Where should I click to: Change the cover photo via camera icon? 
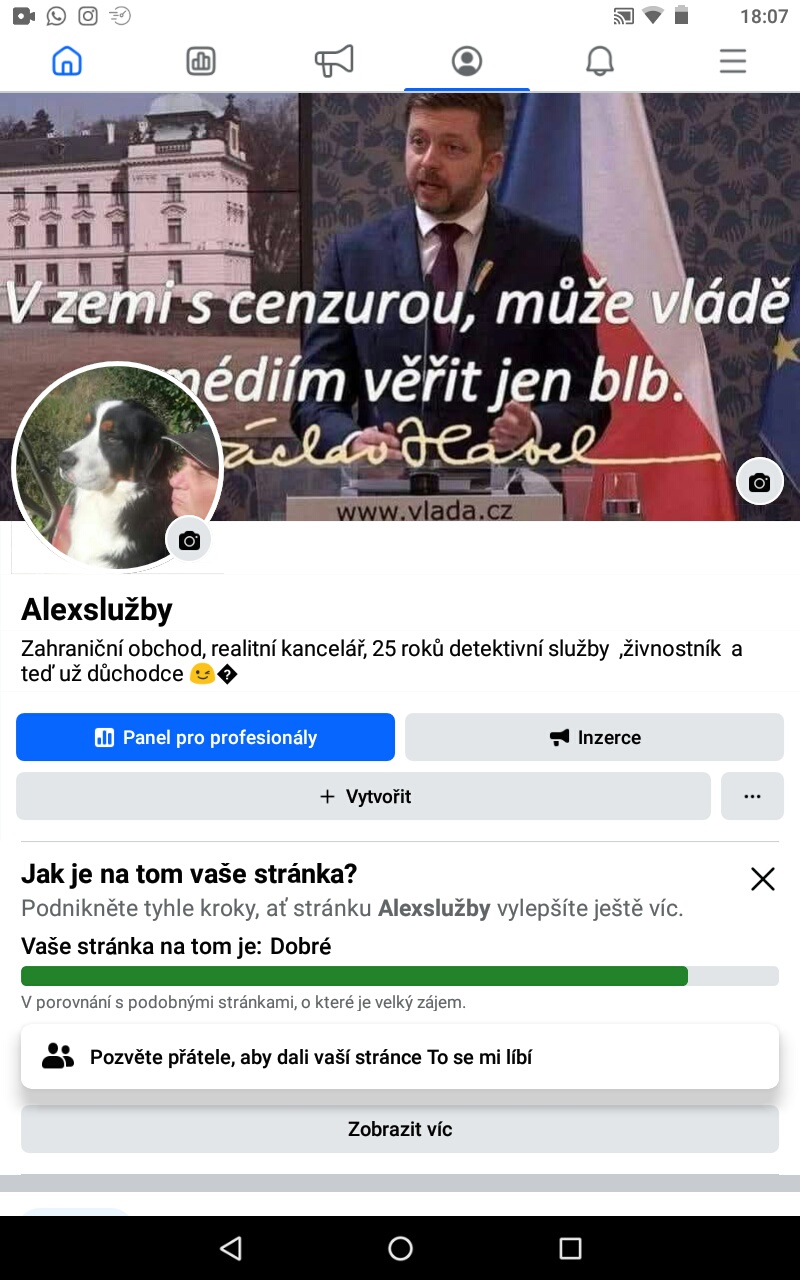(x=759, y=483)
